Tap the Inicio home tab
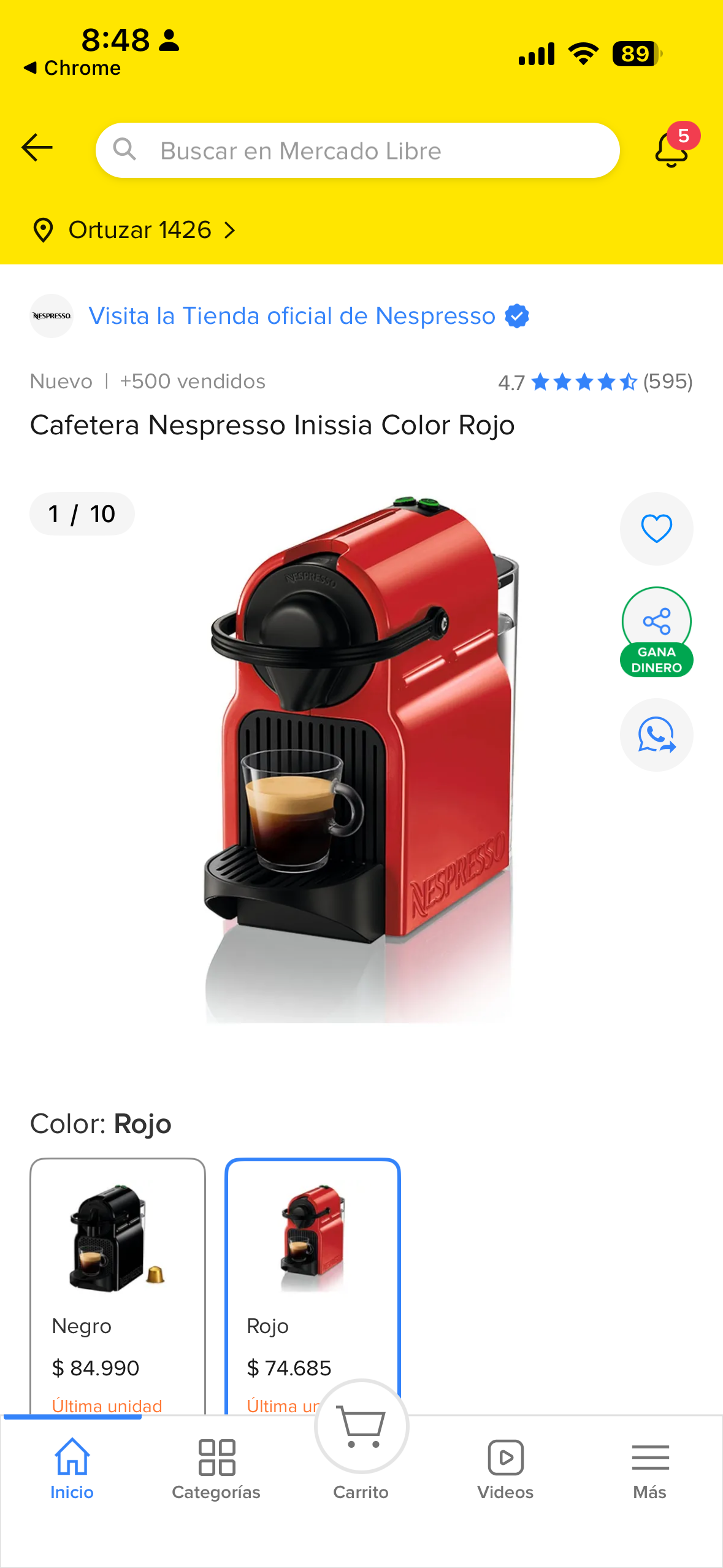 [71, 1466]
